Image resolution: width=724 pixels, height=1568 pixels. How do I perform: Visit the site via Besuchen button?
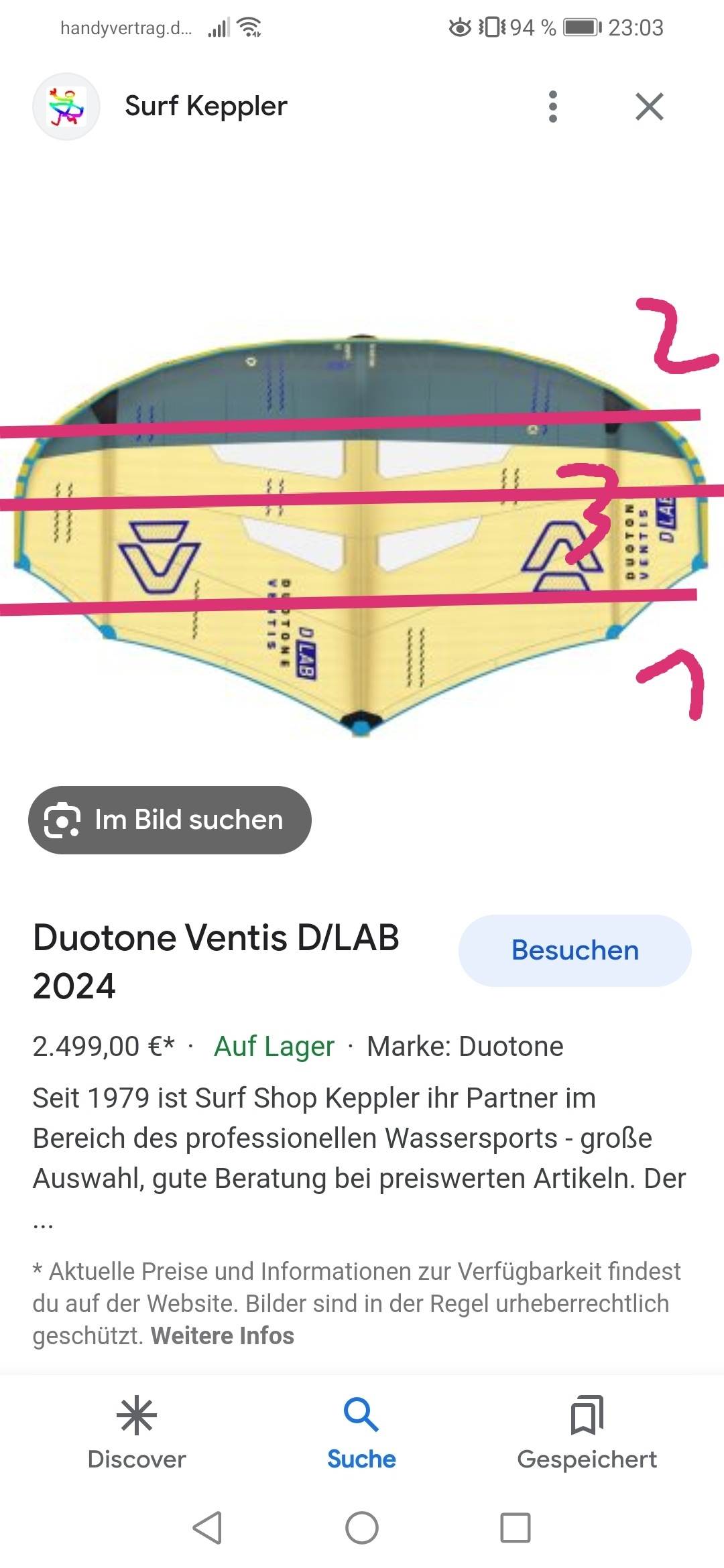click(x=575, y=950)
